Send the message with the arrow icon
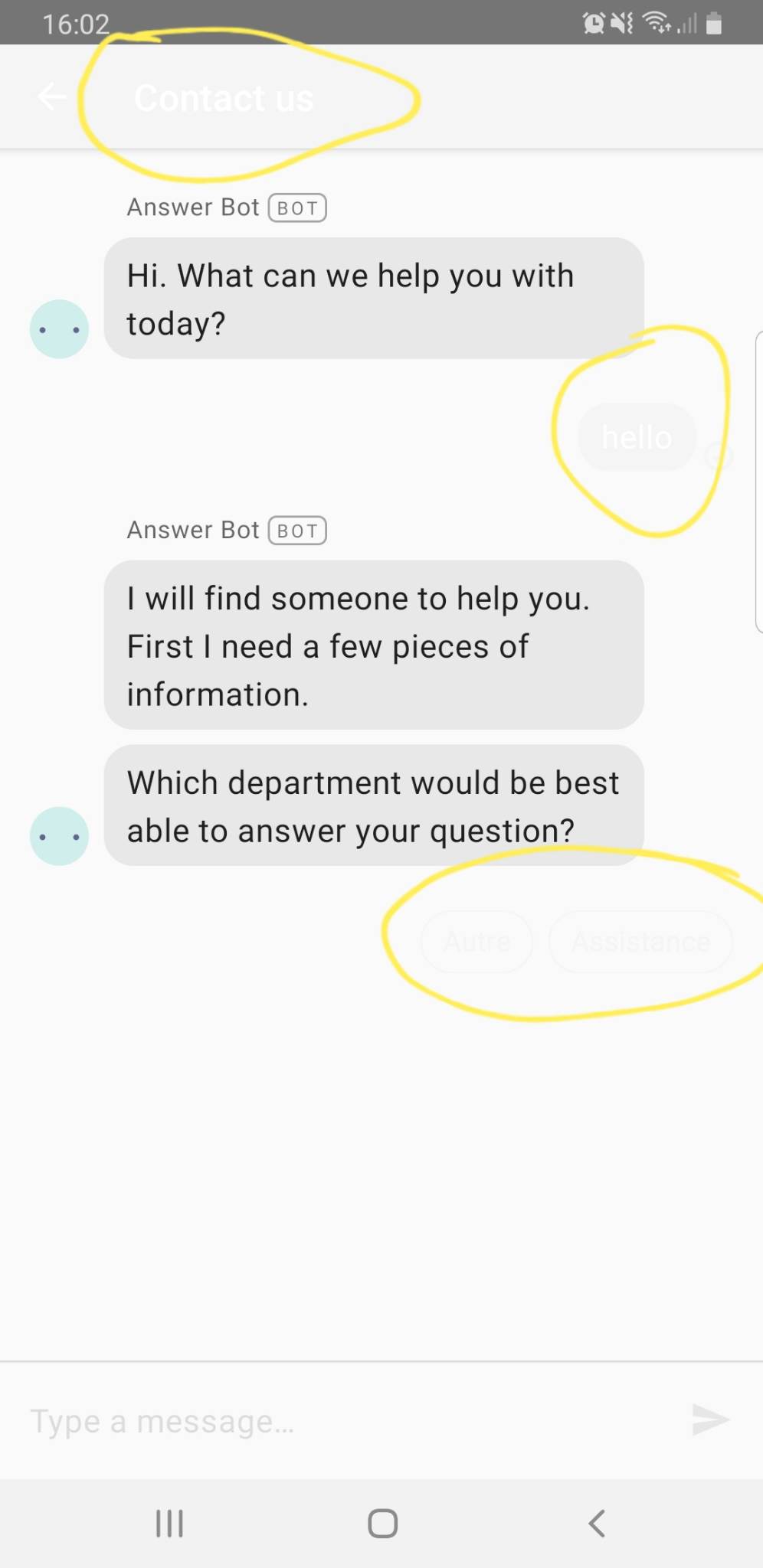 pyautogui.click(x=709, y=1419)
